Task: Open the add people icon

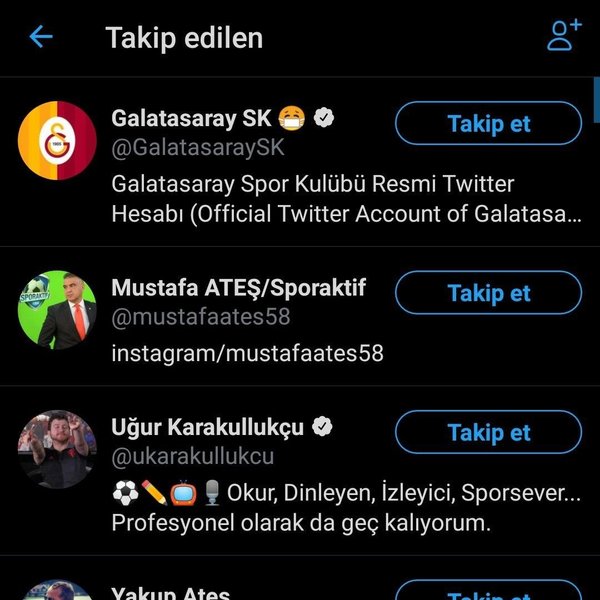Action: 564,38
